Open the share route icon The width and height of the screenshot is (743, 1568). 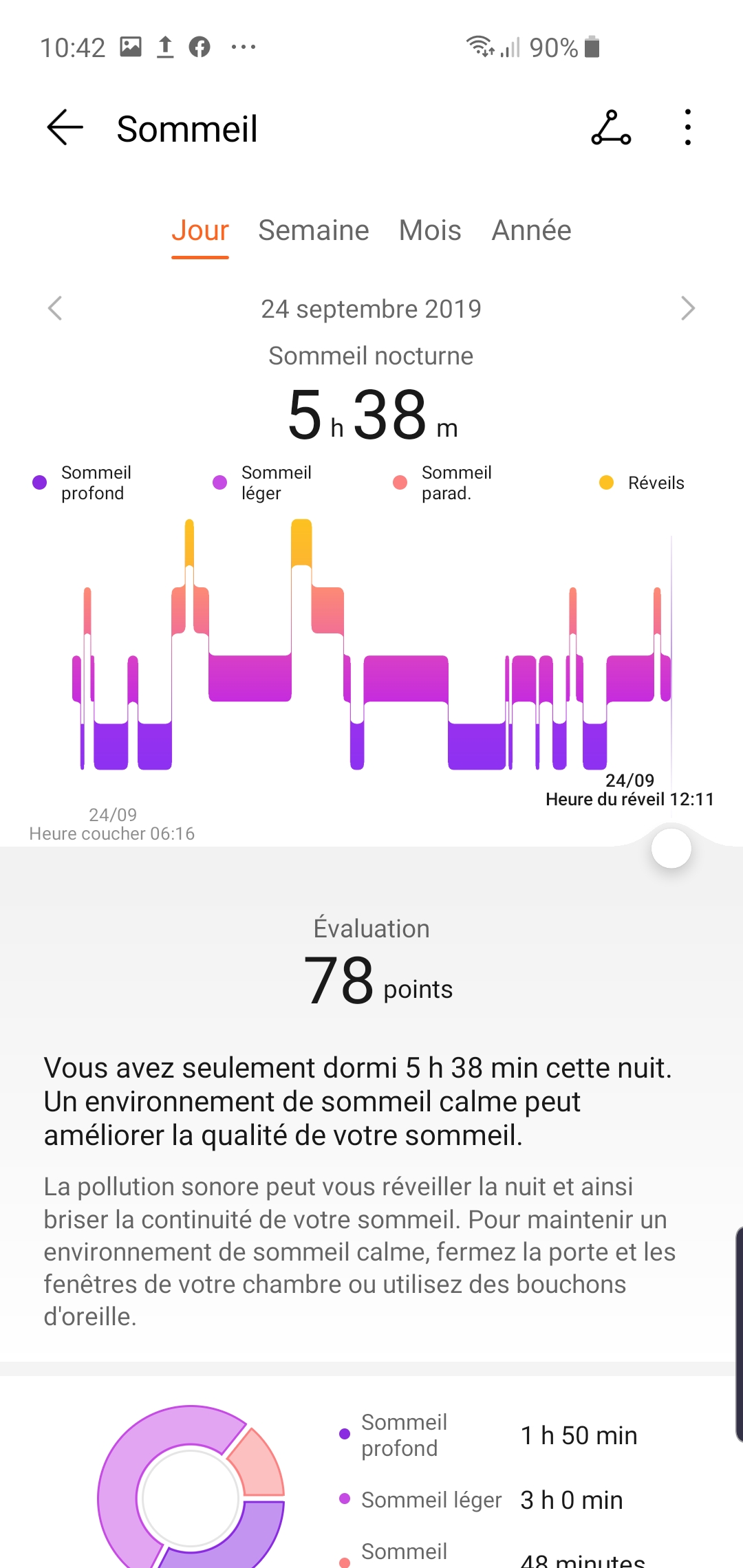coord(611,128)
